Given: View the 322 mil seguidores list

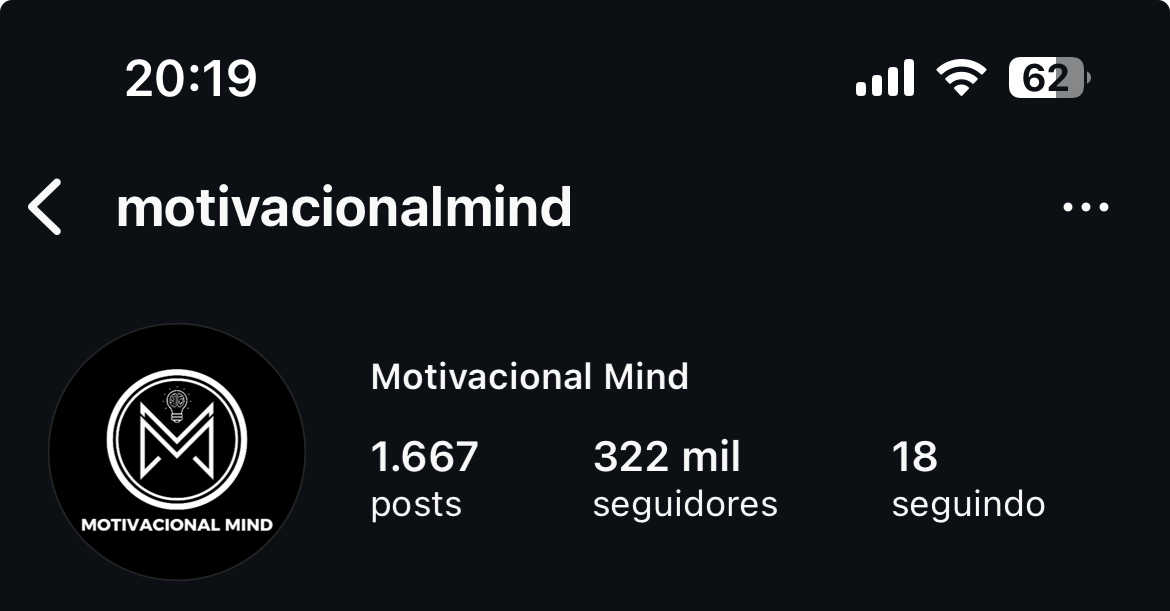Looking at the screenshot, I should click(684, 480).
